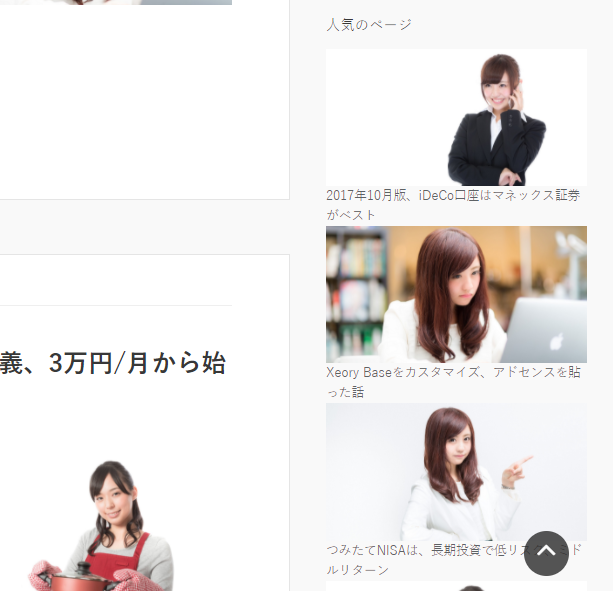Open the pointing woman thumbnail

click(456, 472)
